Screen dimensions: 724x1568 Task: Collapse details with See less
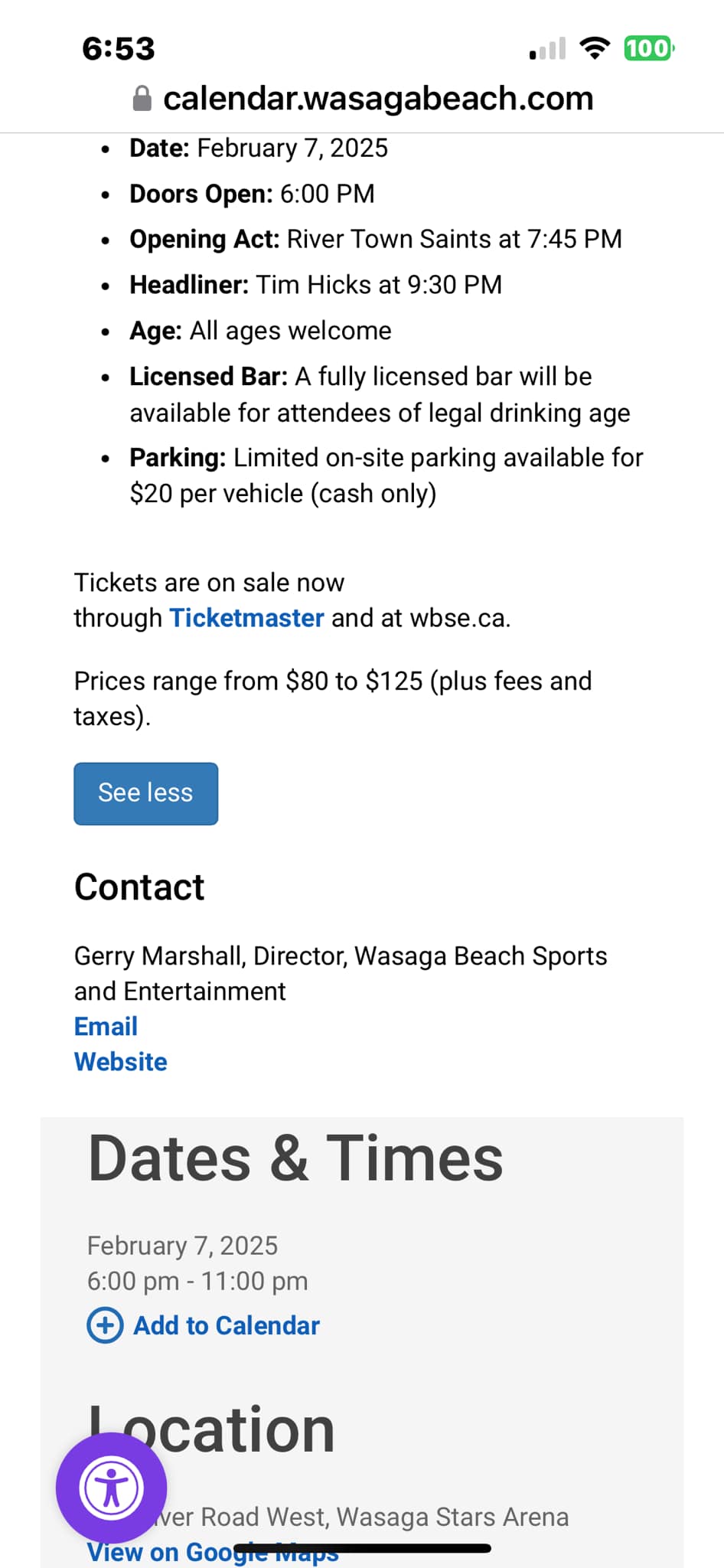(145, 793)
